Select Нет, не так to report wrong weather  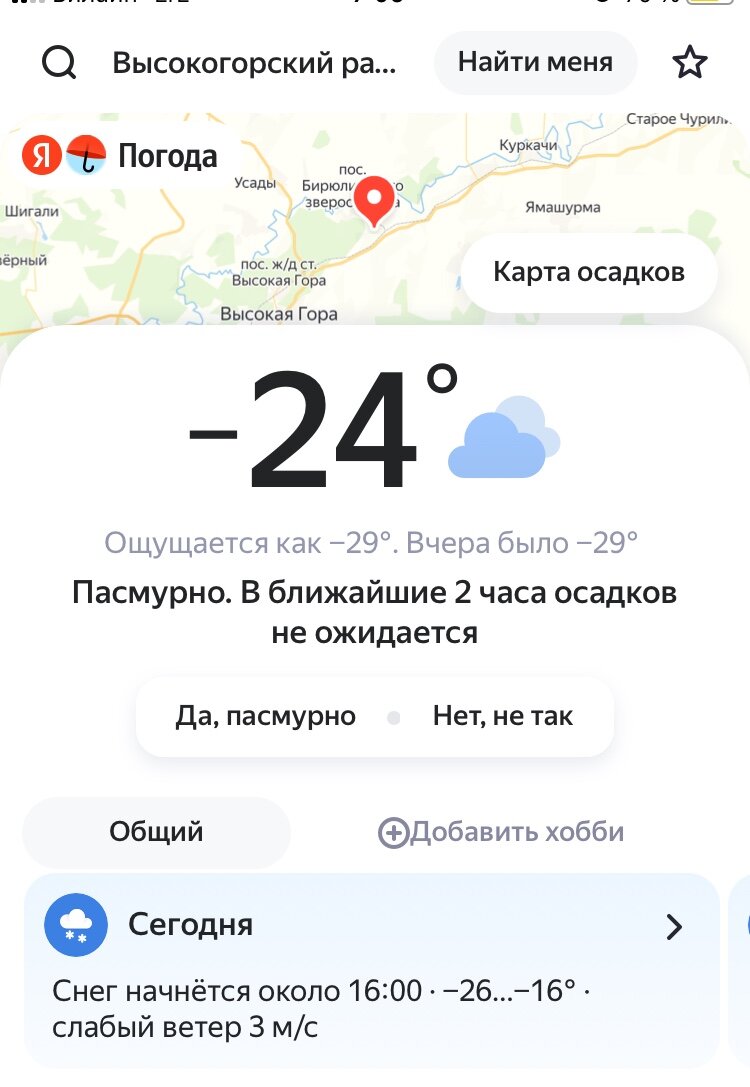(502, 715)
